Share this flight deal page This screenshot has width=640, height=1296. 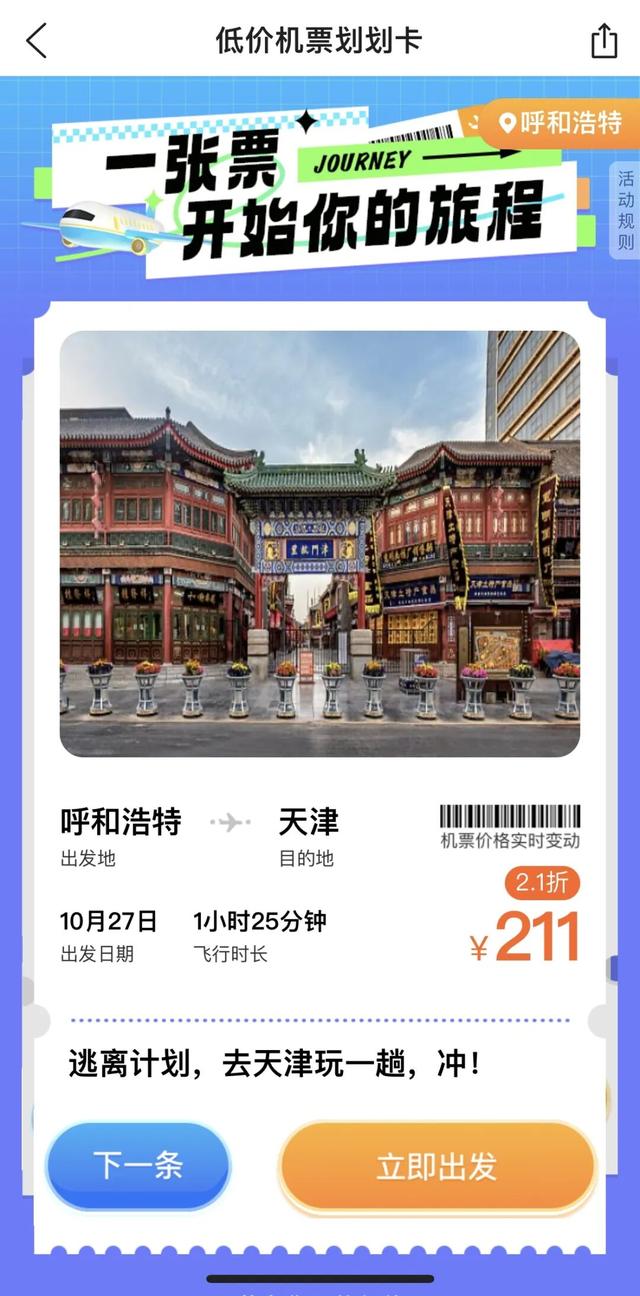pos(604,41)
